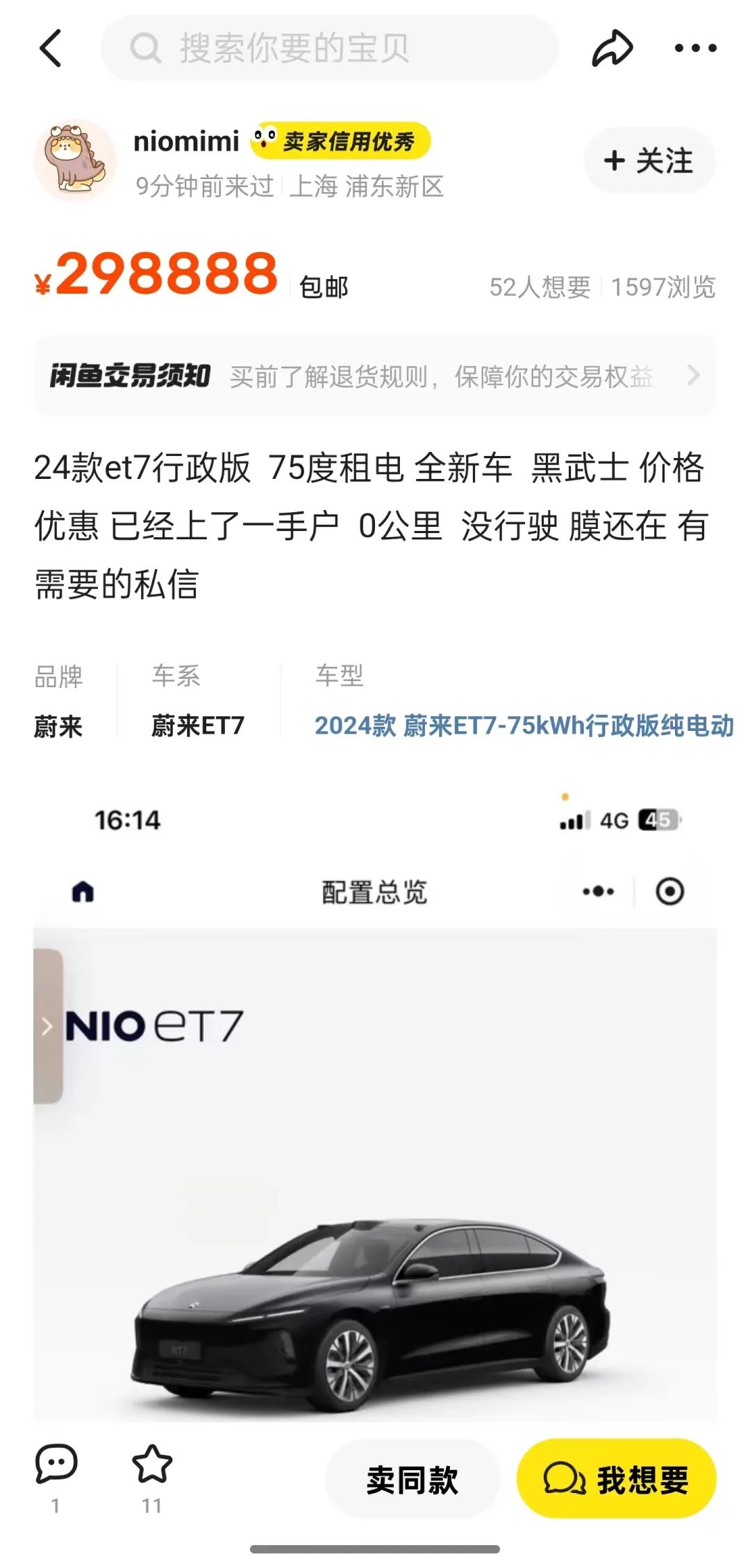The height and width of the screenshot is (1568, 750).
Task: Open the three-dot overflow menu
Action: pos(695,48)
